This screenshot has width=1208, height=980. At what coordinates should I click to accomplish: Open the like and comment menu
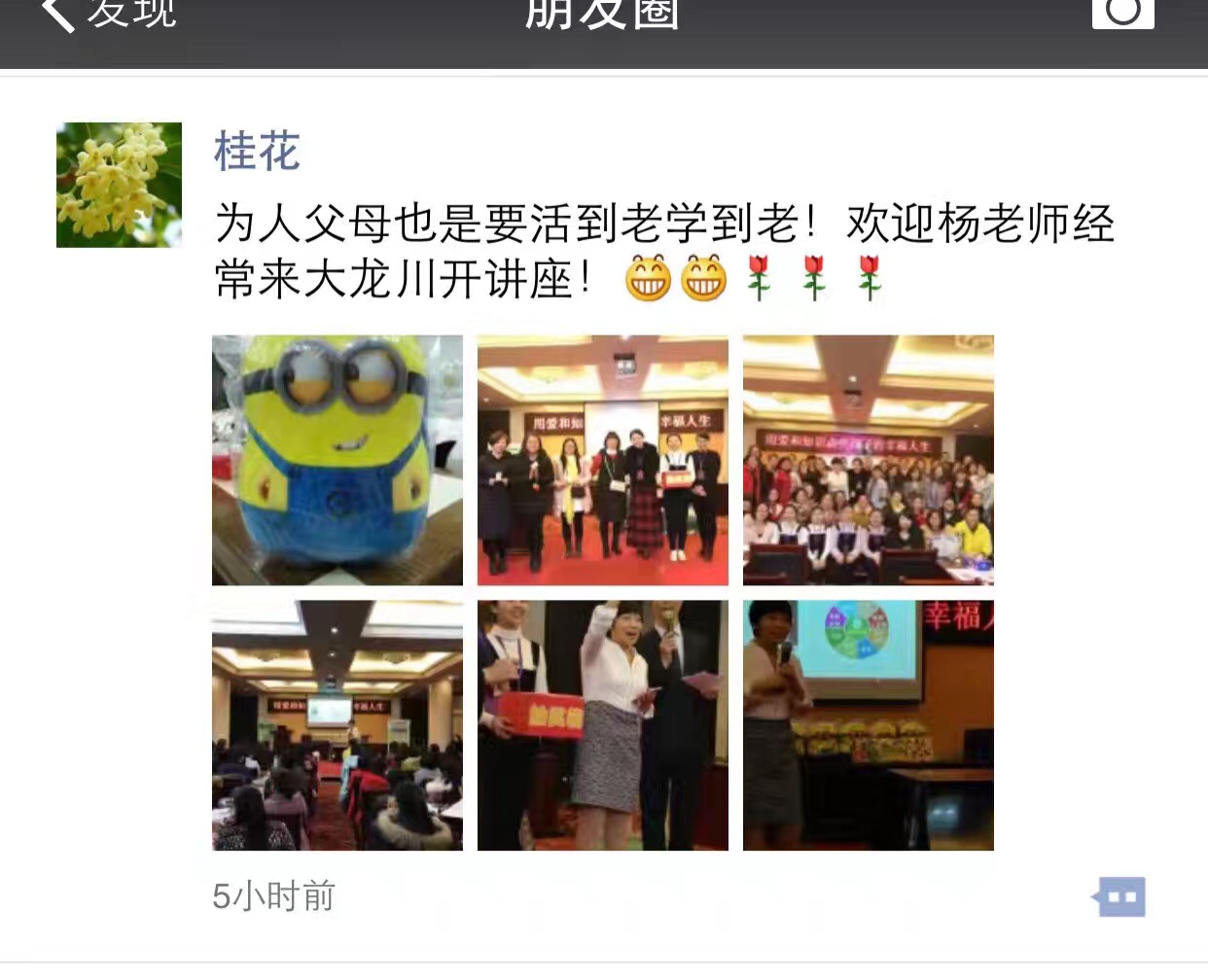(1119, 896)
